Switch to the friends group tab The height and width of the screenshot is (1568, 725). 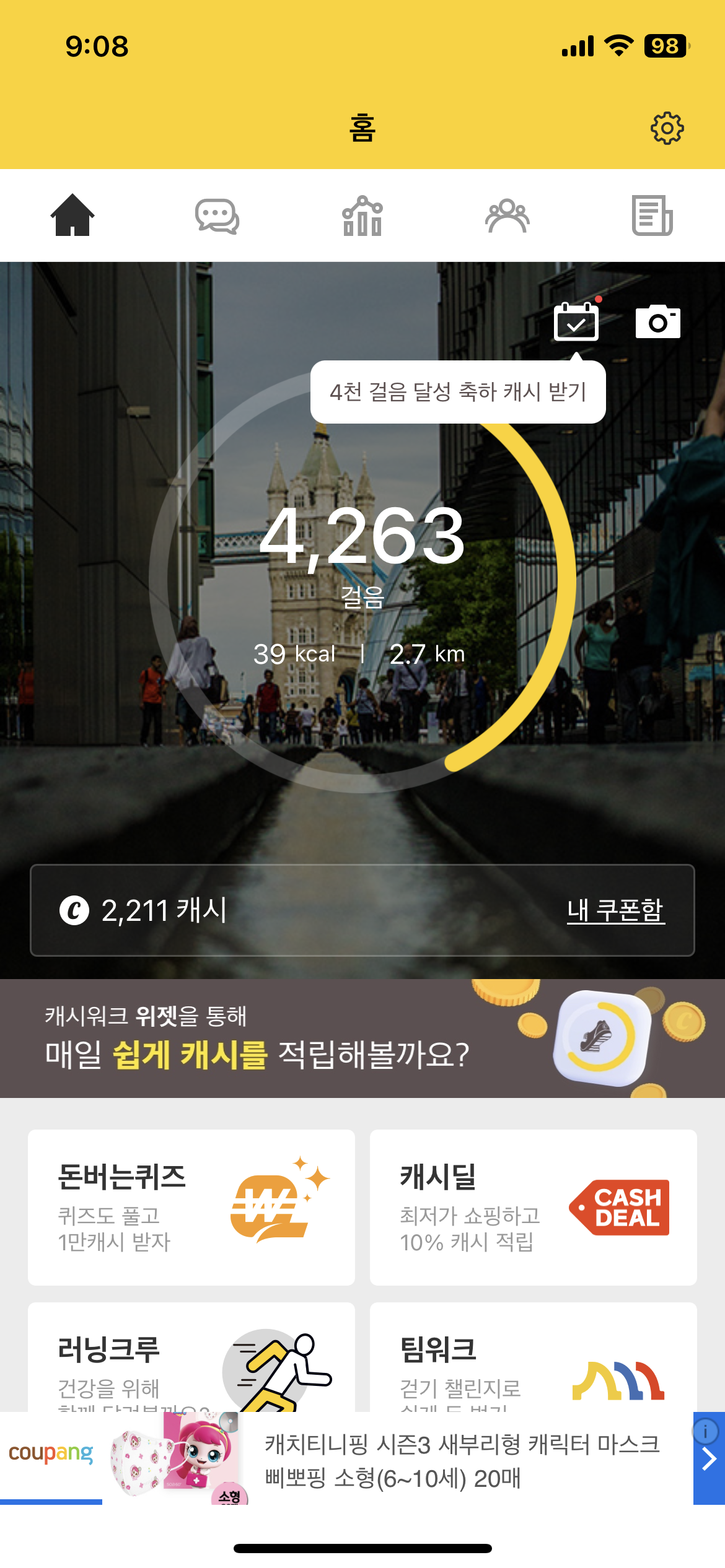(507, 216)
